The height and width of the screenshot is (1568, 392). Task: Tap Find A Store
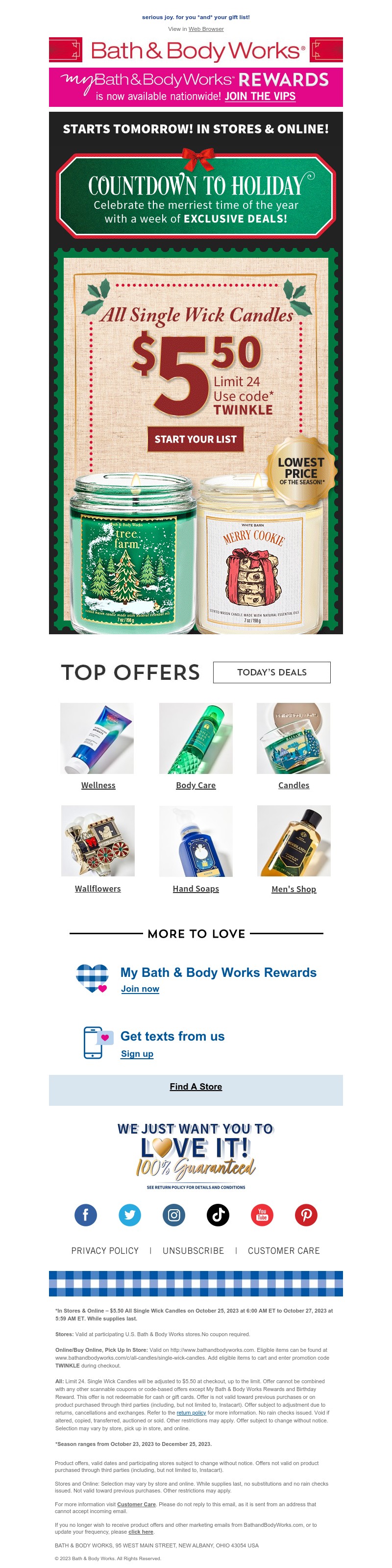coord(196,1087)
